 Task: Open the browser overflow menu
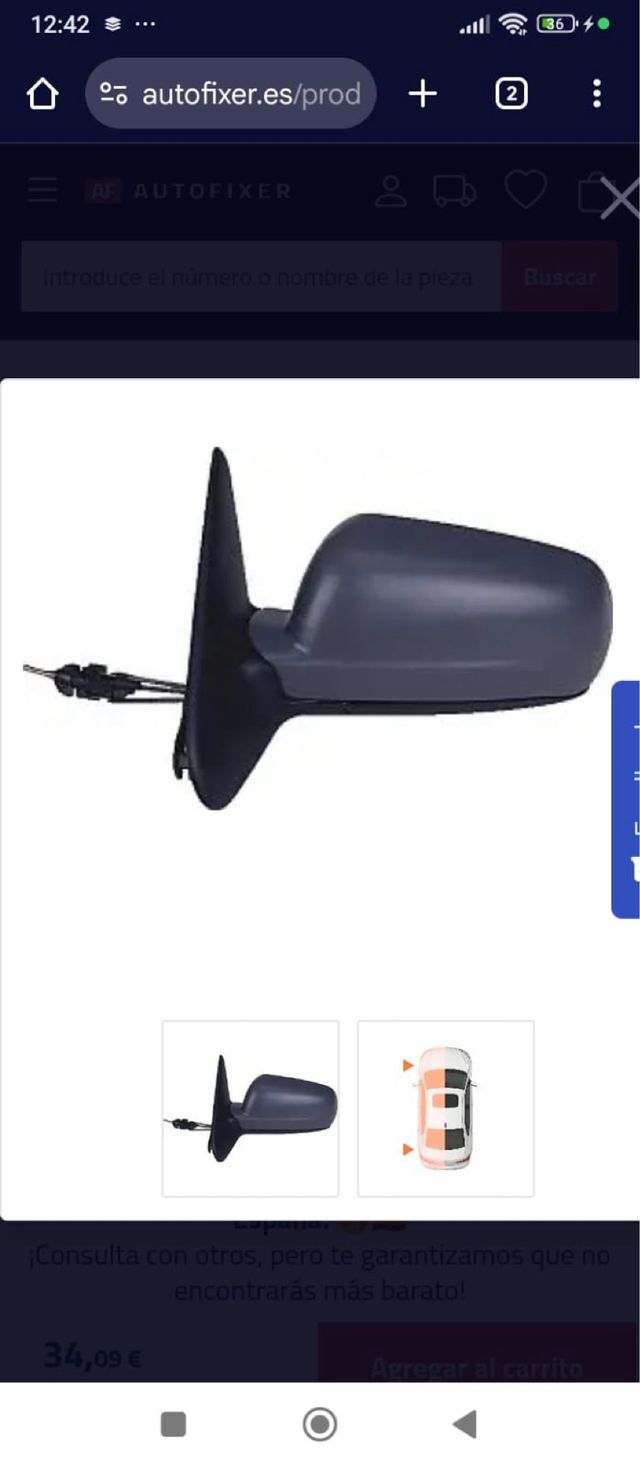tap(596, 94)
